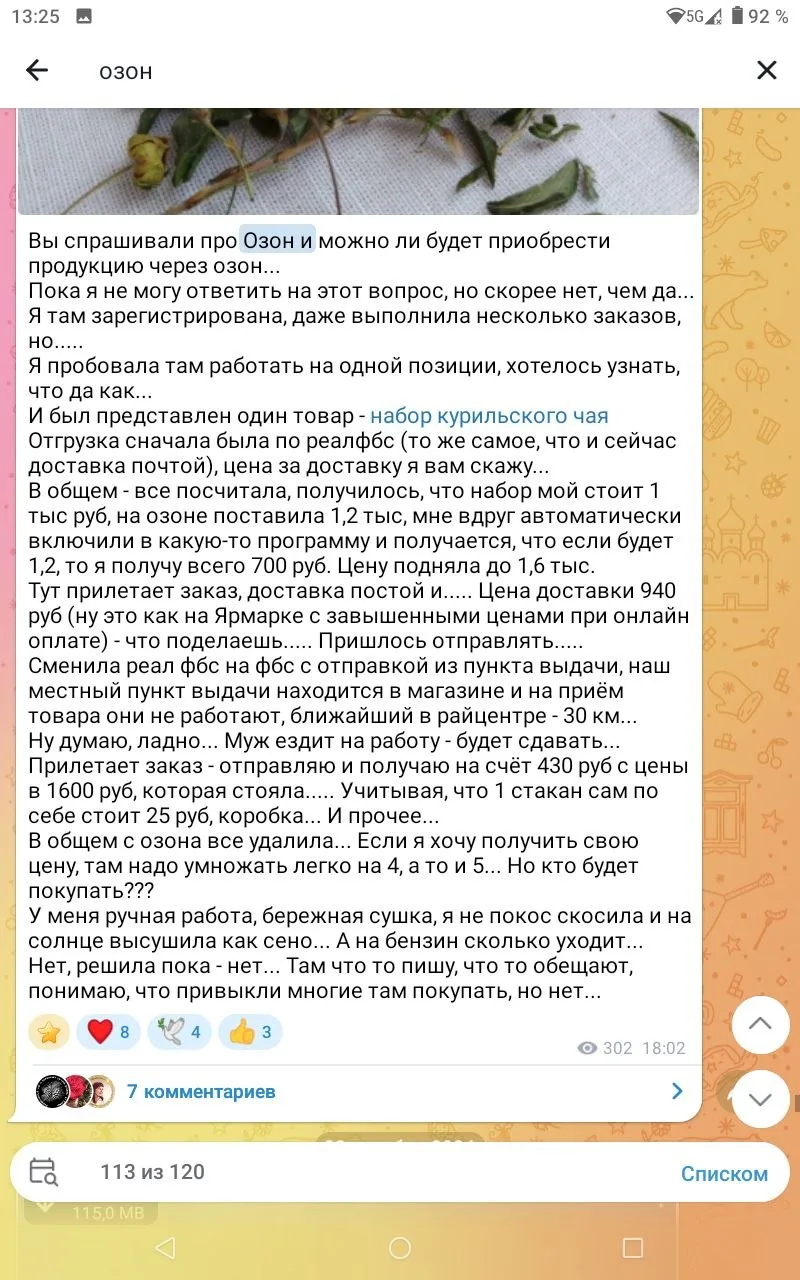Add a star reaction to the post

point(49,1032)
